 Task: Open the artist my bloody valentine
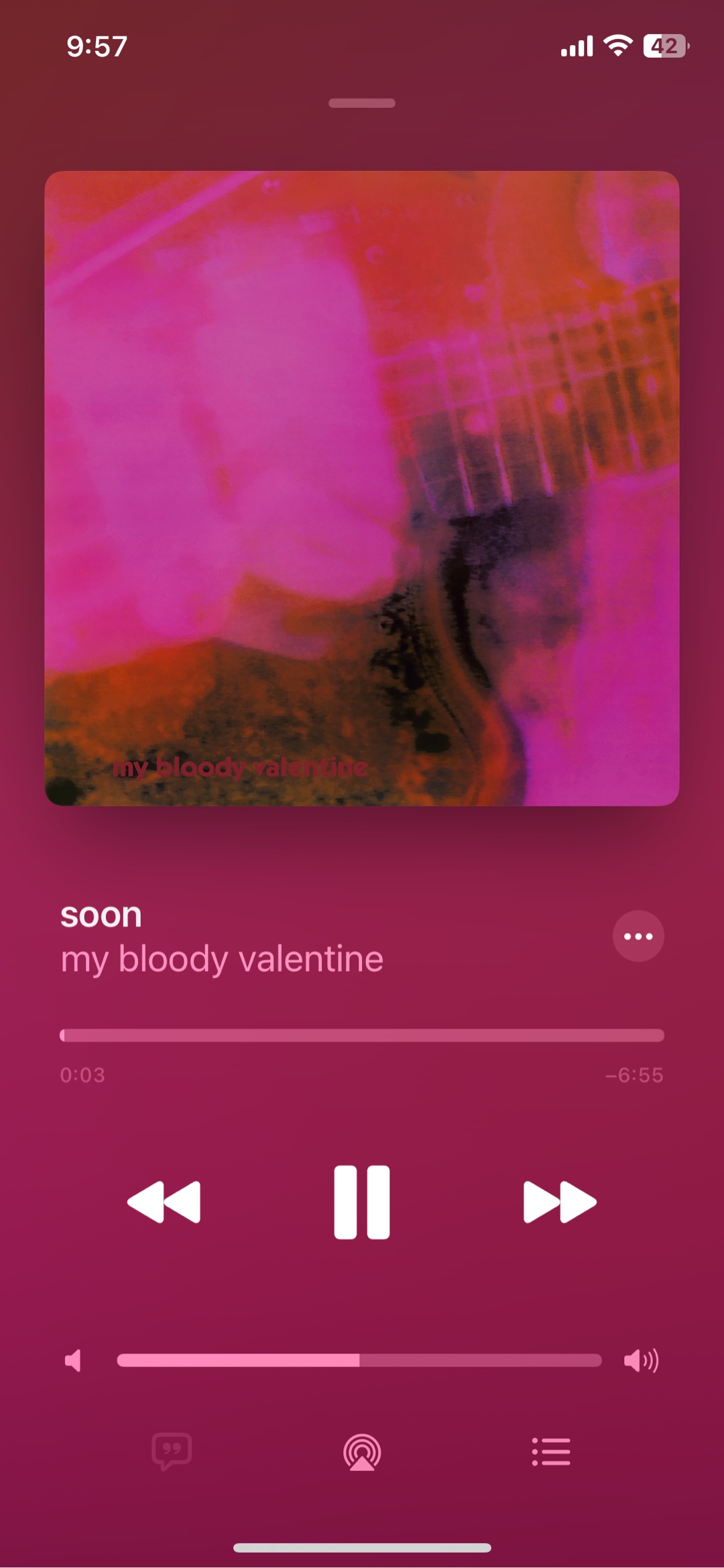[x=222, y=959]
